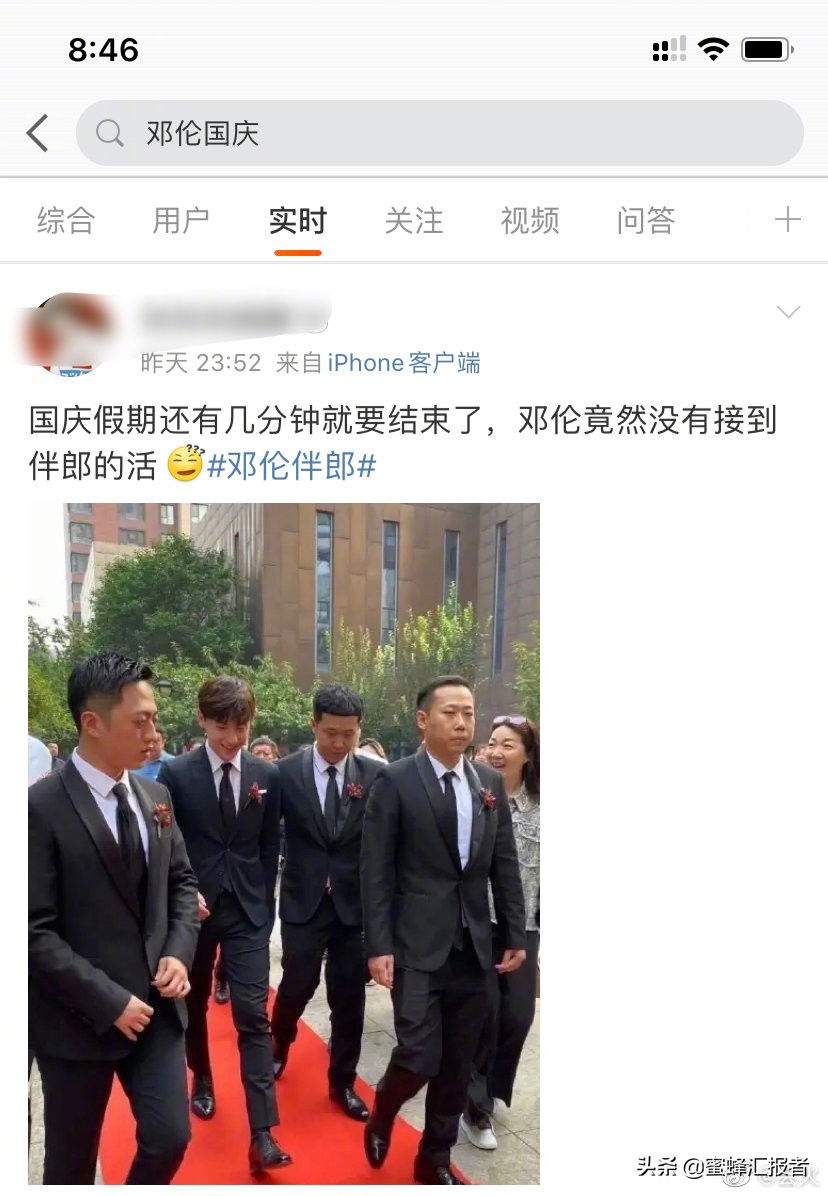The width and height of the screenshot is (828, 1196).
Task: Tap the plus icon to add more tabs
Action: (x=788, y=220)
